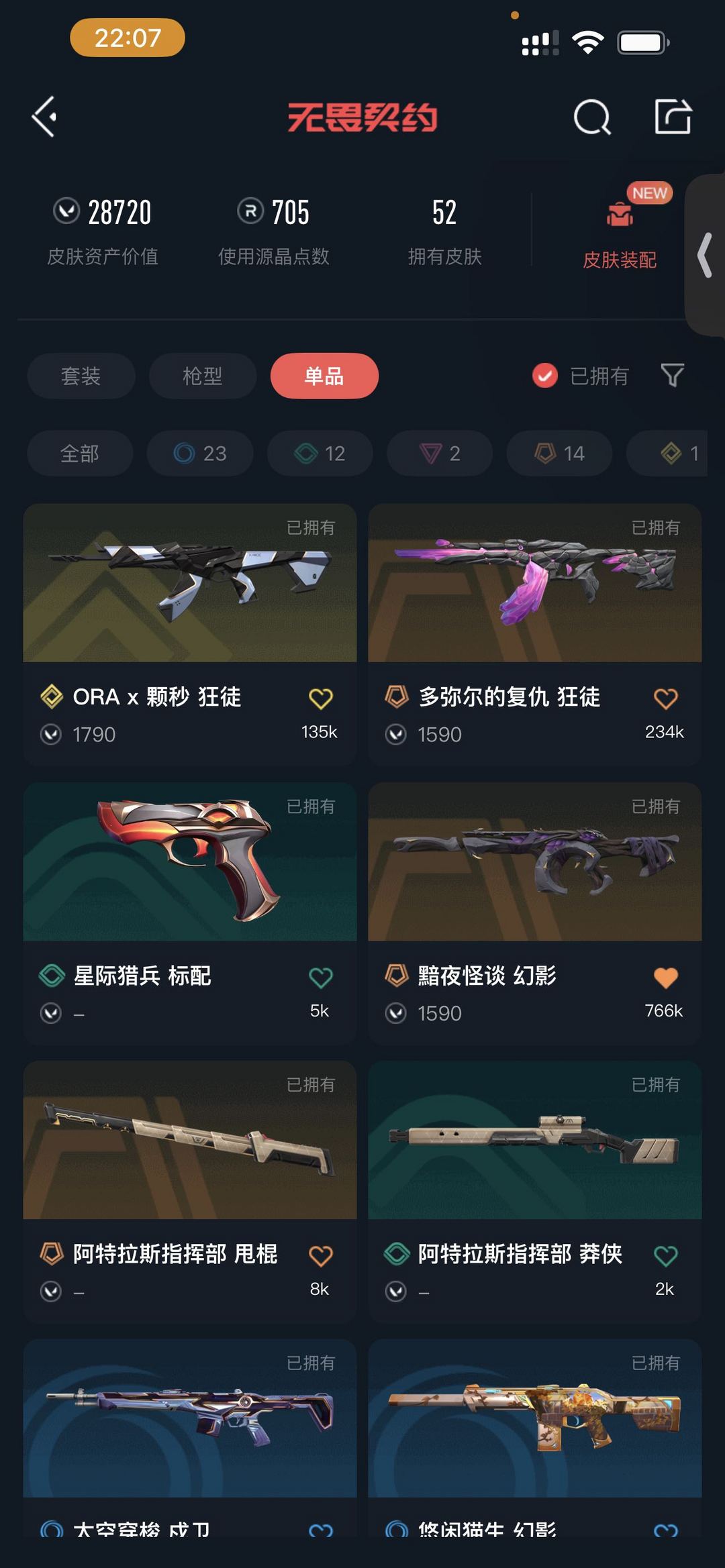Image resolution: width=725 pixels, height=1568 pixels.
Task: Select the gold rarity filter showing 1
Action: coord(671,454)
